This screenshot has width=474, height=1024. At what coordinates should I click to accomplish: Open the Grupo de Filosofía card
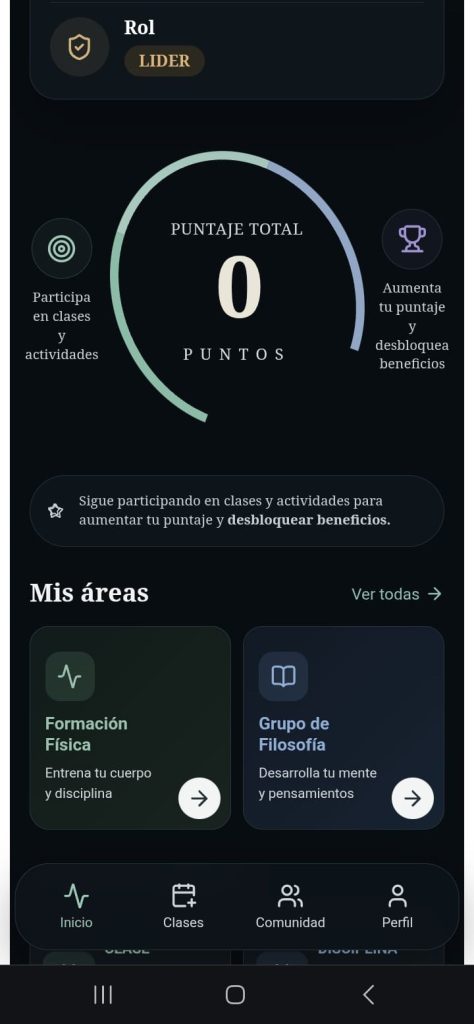pos(343,728)
